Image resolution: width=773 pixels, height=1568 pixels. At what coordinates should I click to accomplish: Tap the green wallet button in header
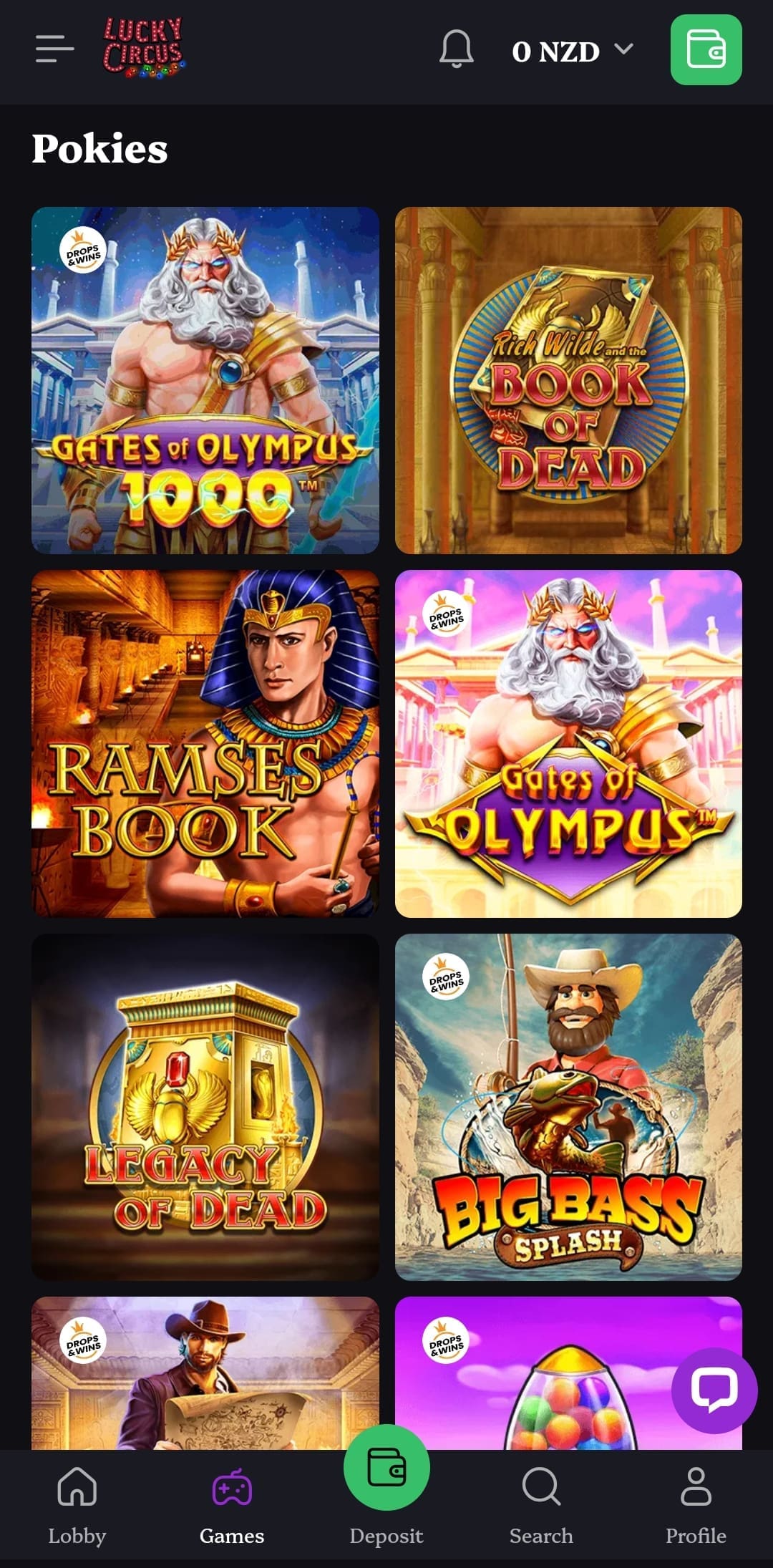point(706,49)
